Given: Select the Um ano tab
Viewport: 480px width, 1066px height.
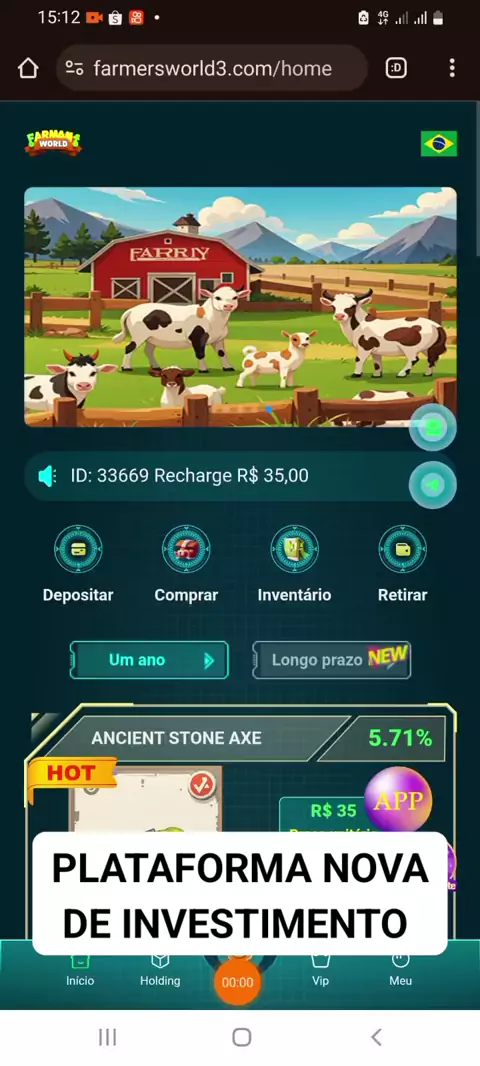Looking at the screenshot, I should [x=149, y=660].
